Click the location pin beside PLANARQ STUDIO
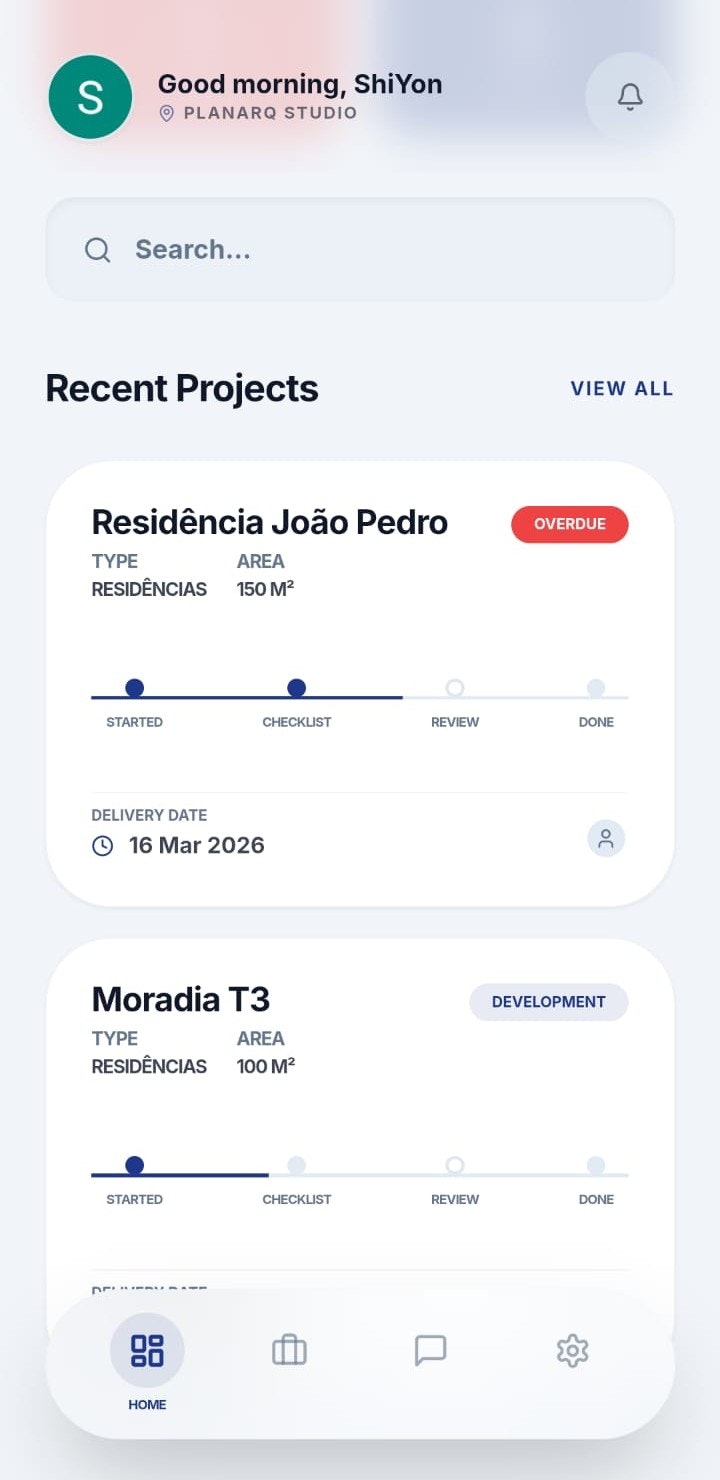 (x=167, y=112)
